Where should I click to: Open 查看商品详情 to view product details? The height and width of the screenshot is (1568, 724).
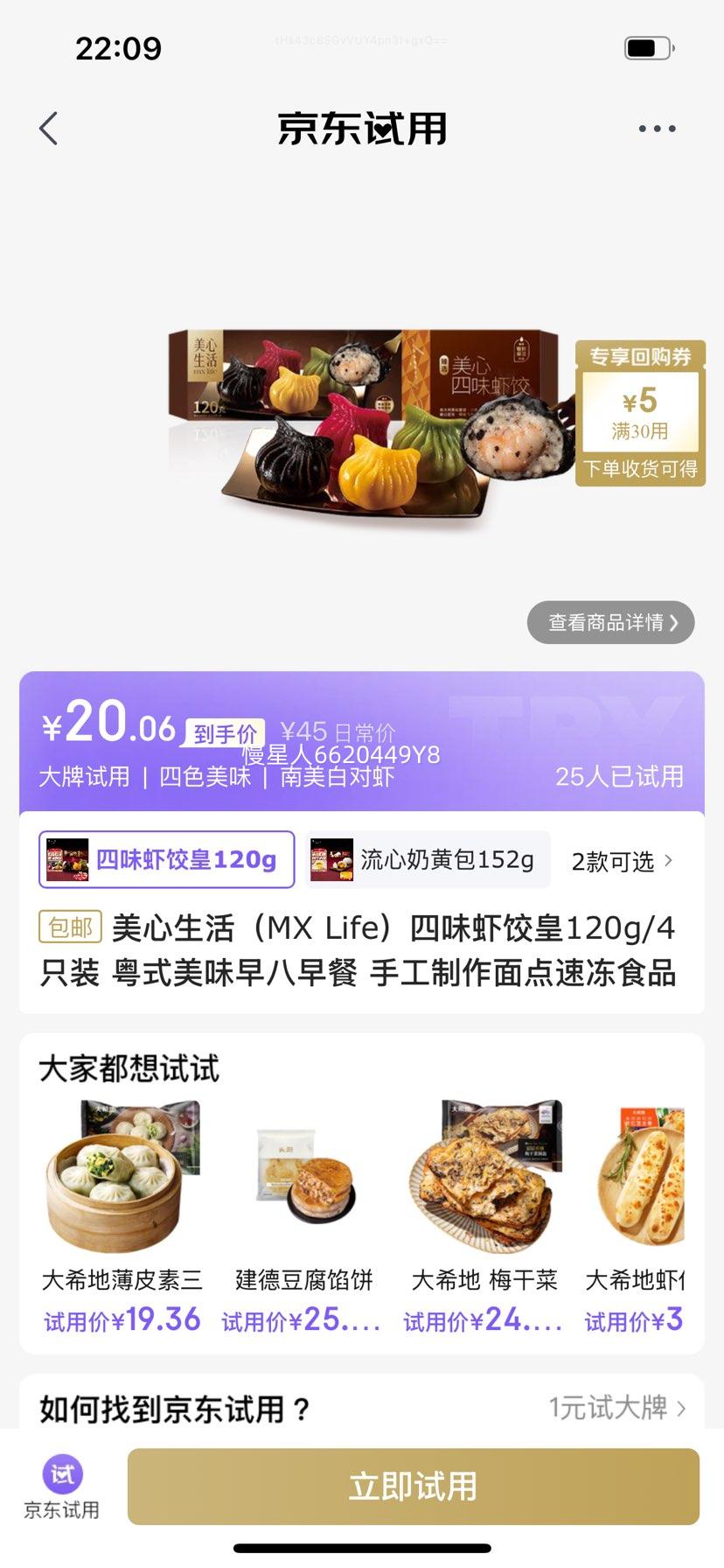point(609,622)
